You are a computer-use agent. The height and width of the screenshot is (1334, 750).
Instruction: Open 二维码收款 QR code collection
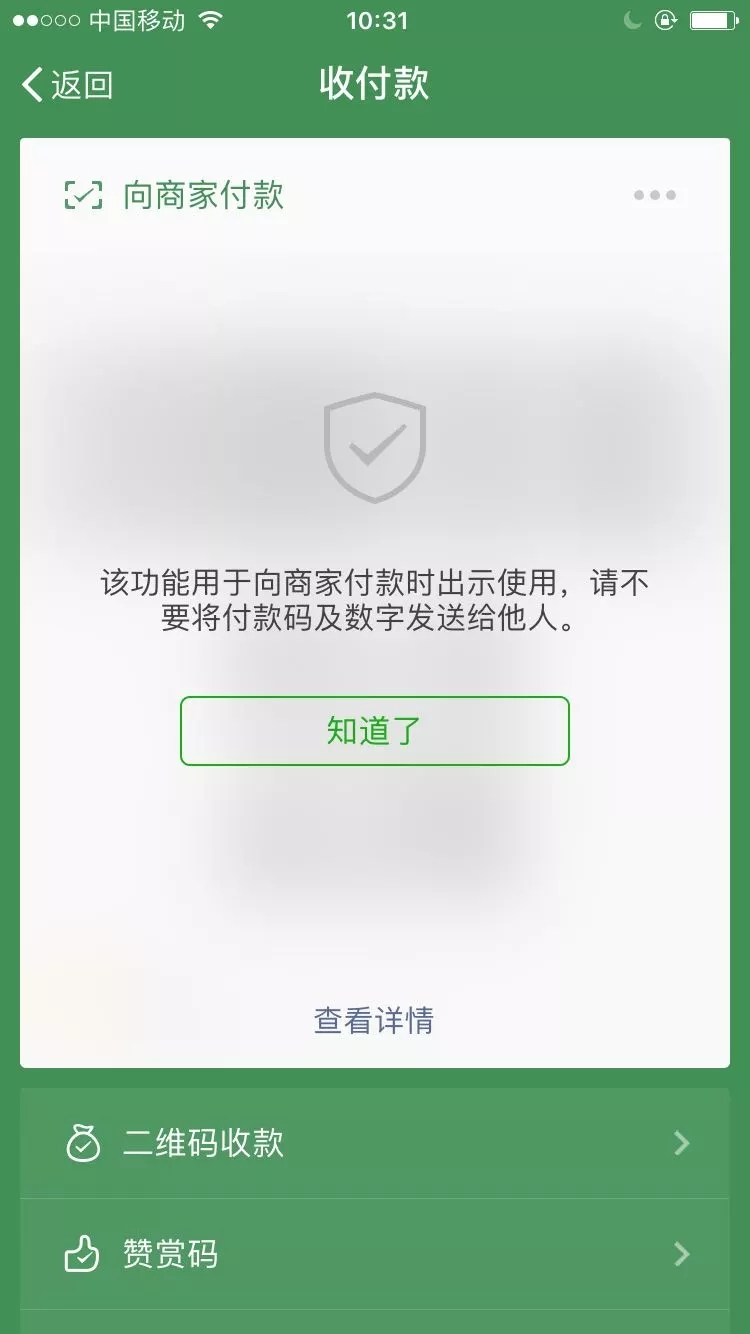[x=374, y=1143]
